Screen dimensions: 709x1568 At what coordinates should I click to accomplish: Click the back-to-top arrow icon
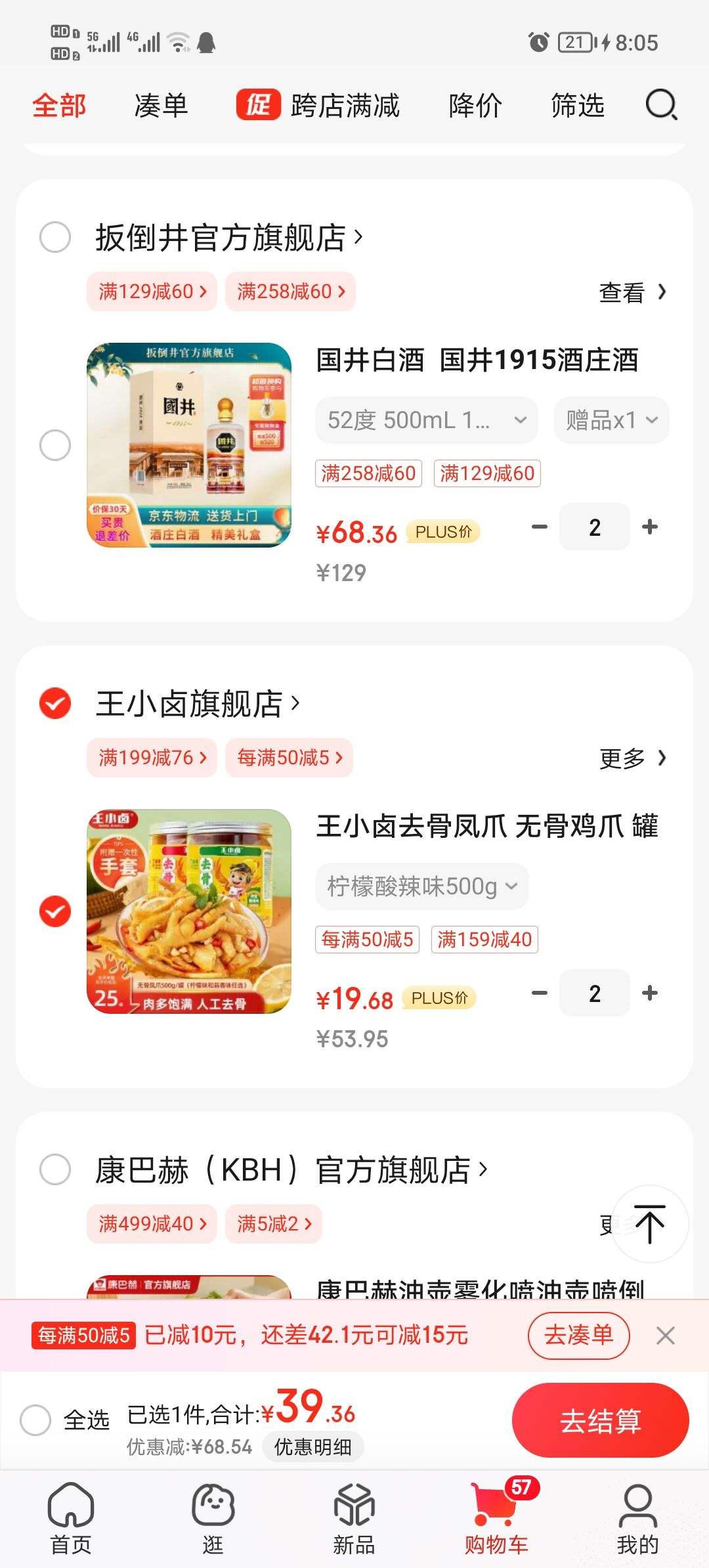pos(649,1223)
